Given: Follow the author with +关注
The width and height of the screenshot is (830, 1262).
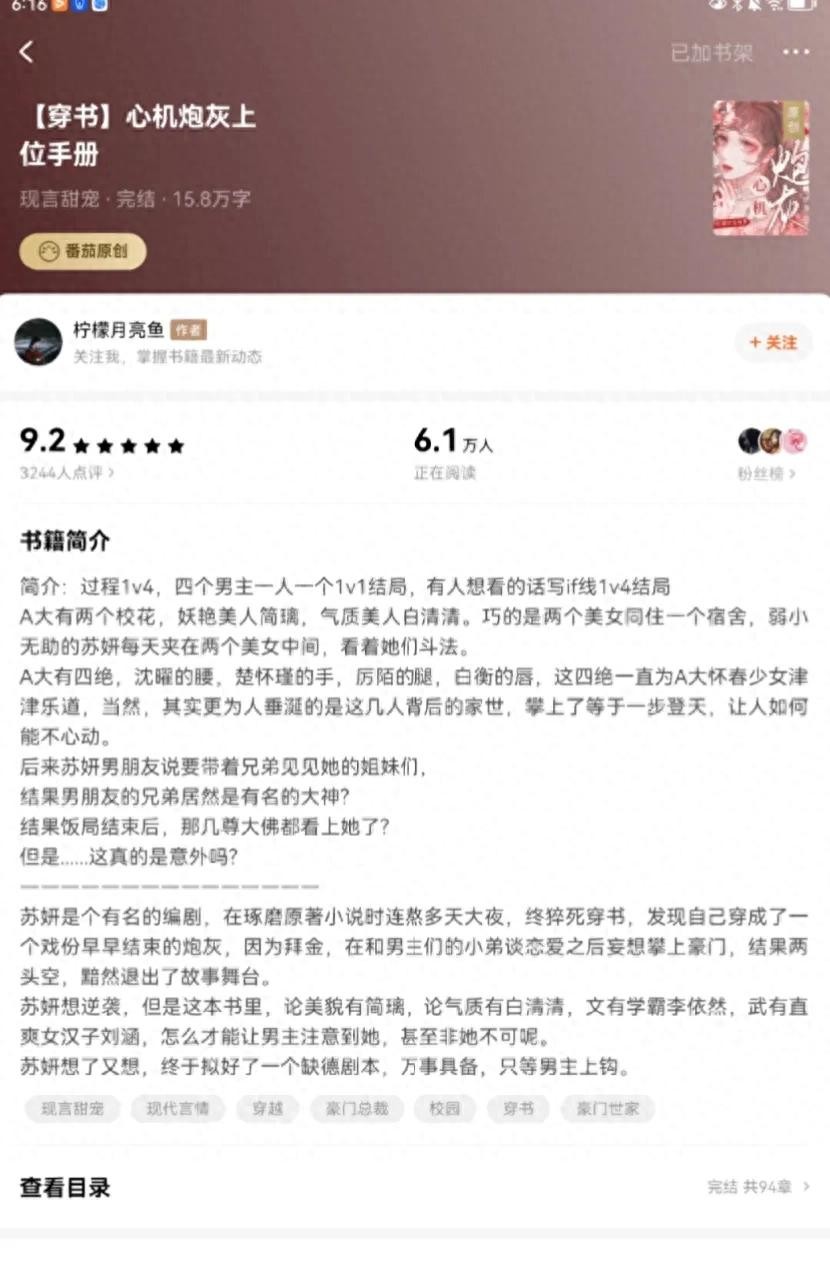Looking at the screenshot, I should 773,343.
